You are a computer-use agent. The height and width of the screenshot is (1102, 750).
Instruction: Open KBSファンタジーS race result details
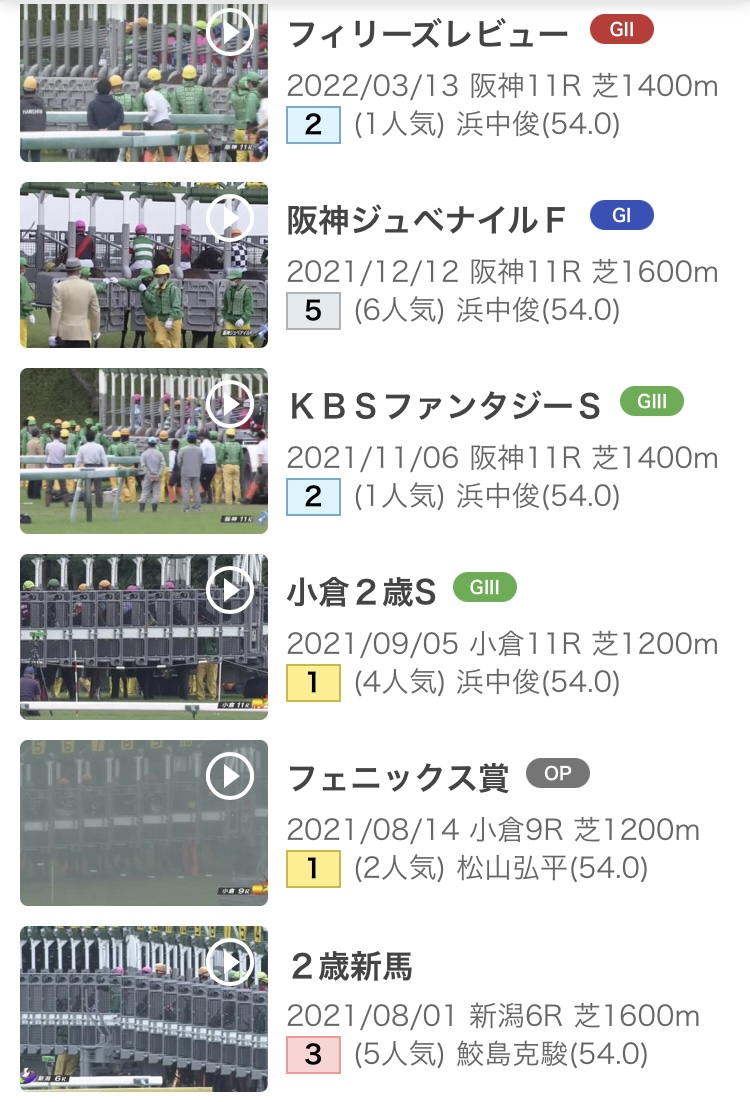coord(445,406)
